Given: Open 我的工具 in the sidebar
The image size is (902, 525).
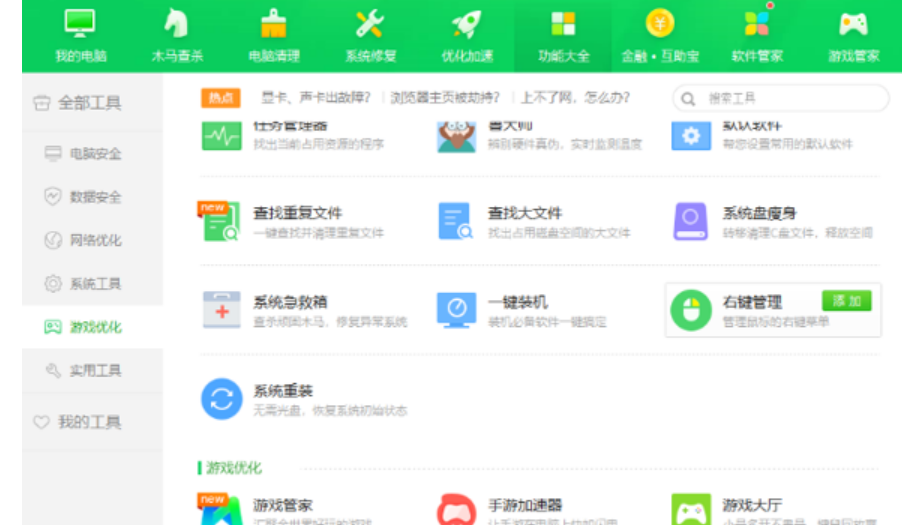Looking at the screenshot, I should click(x=90, y=422).
